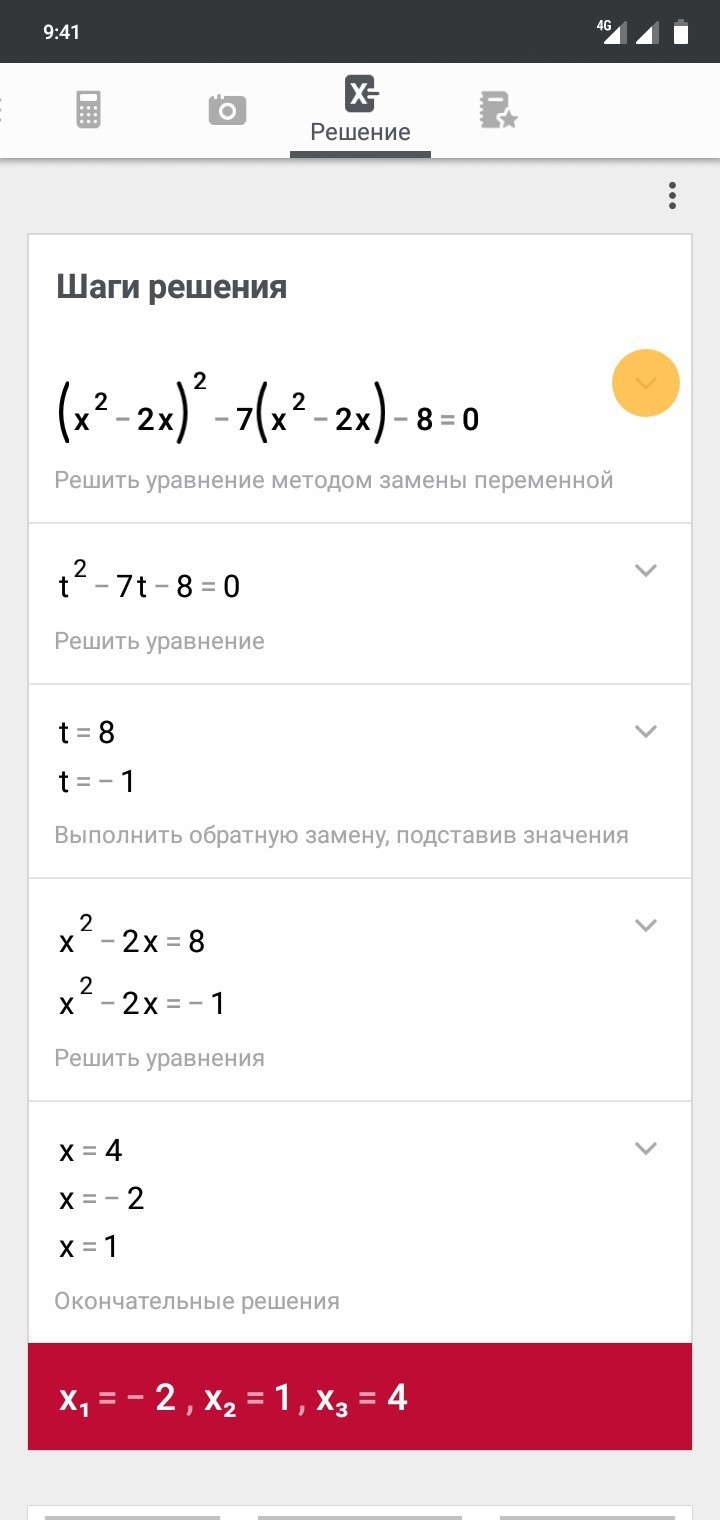Expand the t = 8, t = −1 step
Image resolution: width=720 pixels, height=1520 pixels.
(x=646, y=731)
